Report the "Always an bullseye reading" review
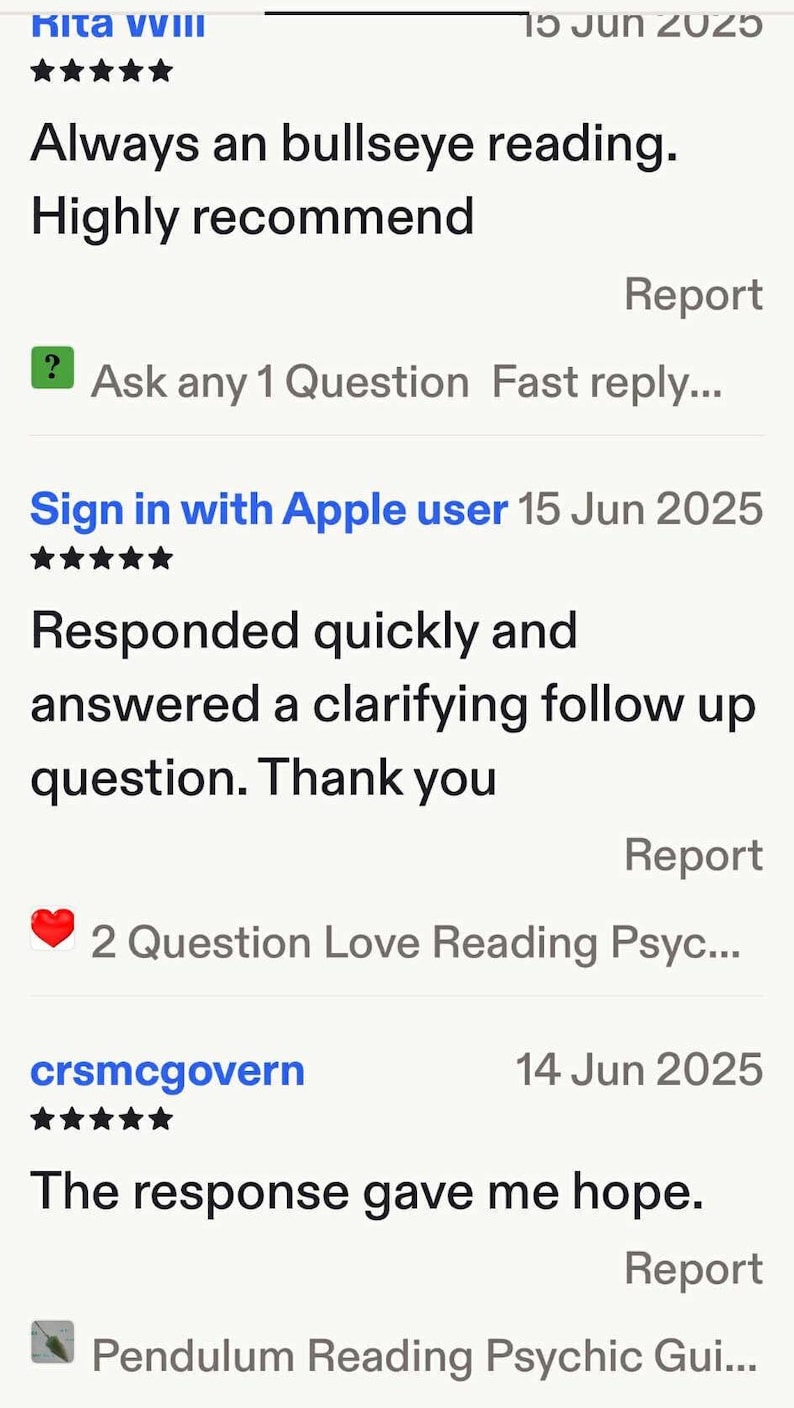This screenshot has width=794, height=1408. tap(693, 295)
